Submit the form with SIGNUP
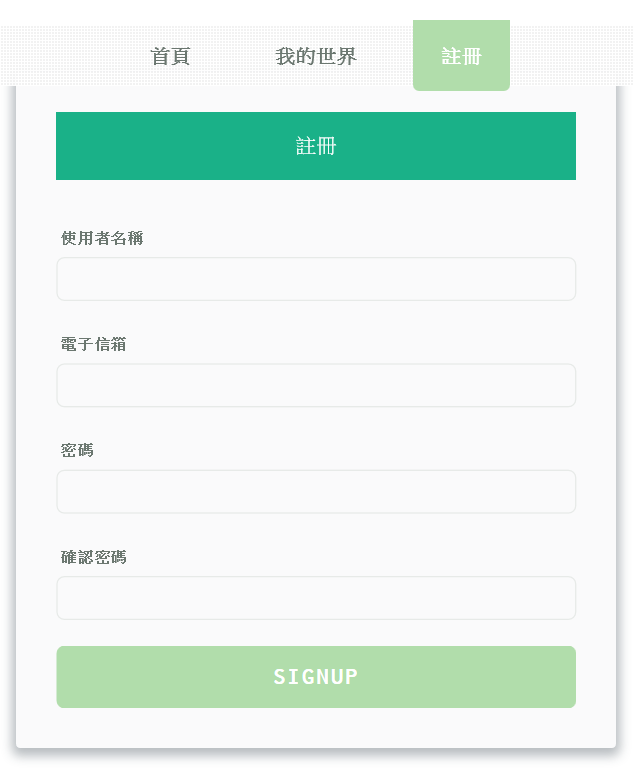This screenshot has width=634, height=771. tap(316, 677)
